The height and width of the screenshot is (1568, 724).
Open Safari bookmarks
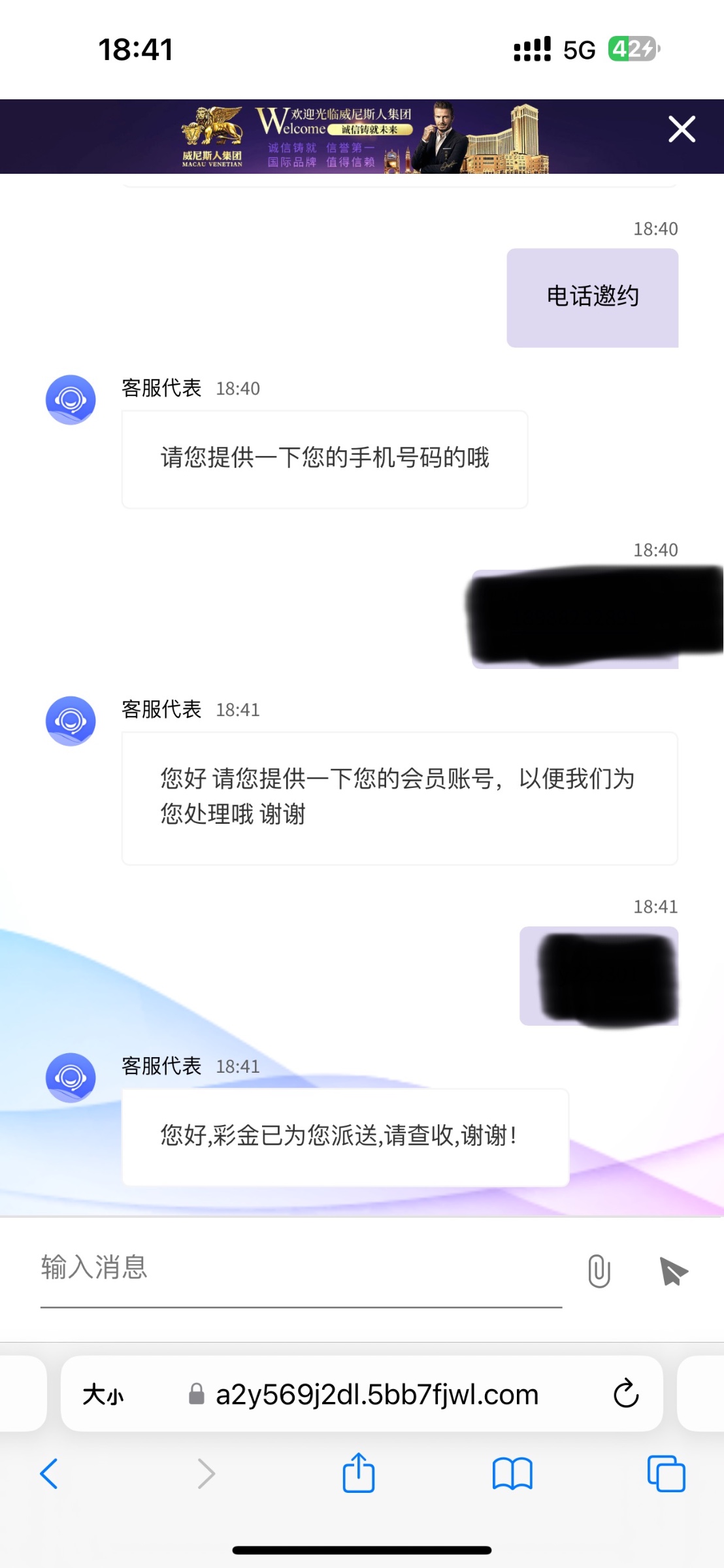click(512, 1474)
